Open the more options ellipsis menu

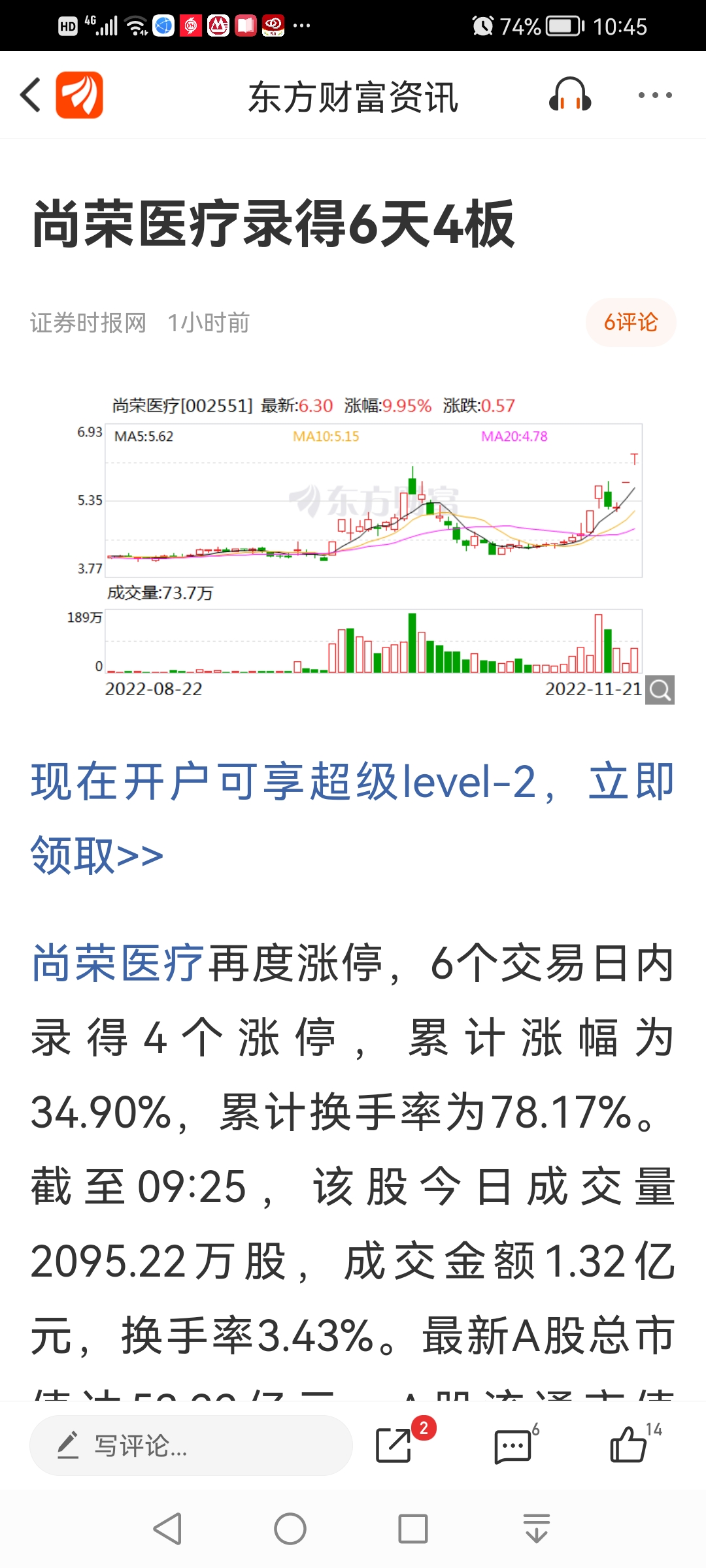pos(656,95)
